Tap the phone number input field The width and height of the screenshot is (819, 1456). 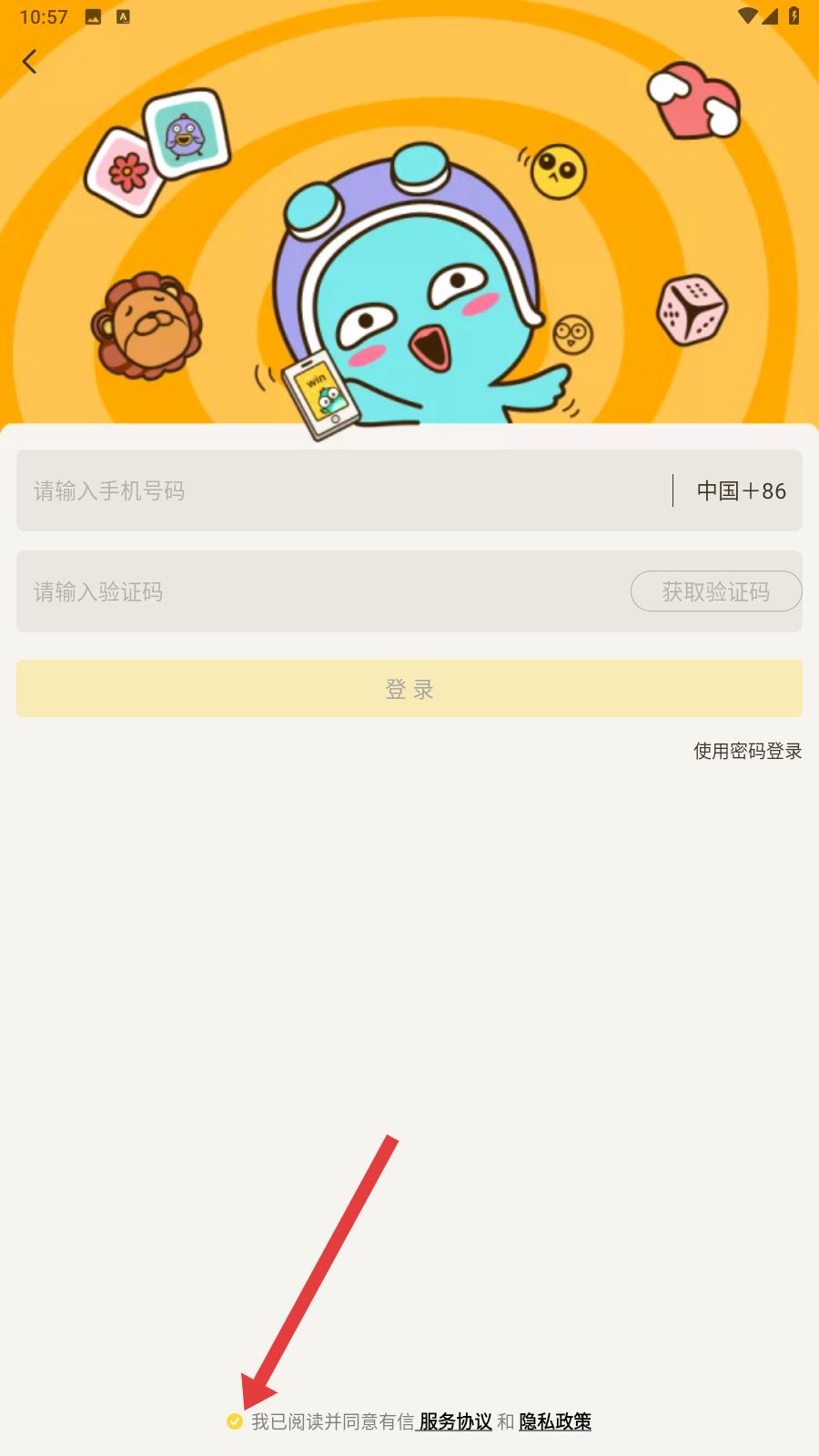pos(337,490)
